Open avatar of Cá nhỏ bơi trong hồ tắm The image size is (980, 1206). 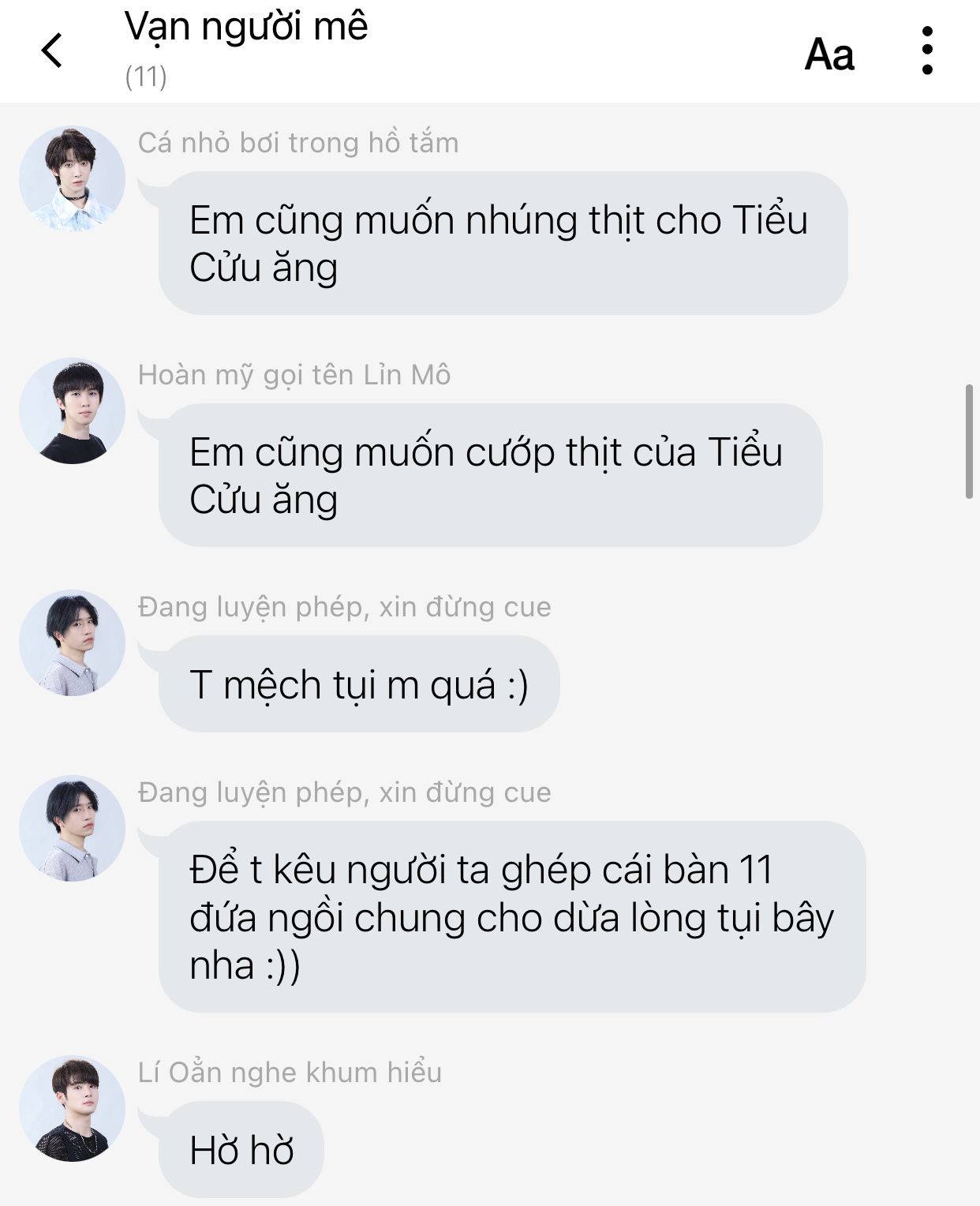[x=72, y=179]
